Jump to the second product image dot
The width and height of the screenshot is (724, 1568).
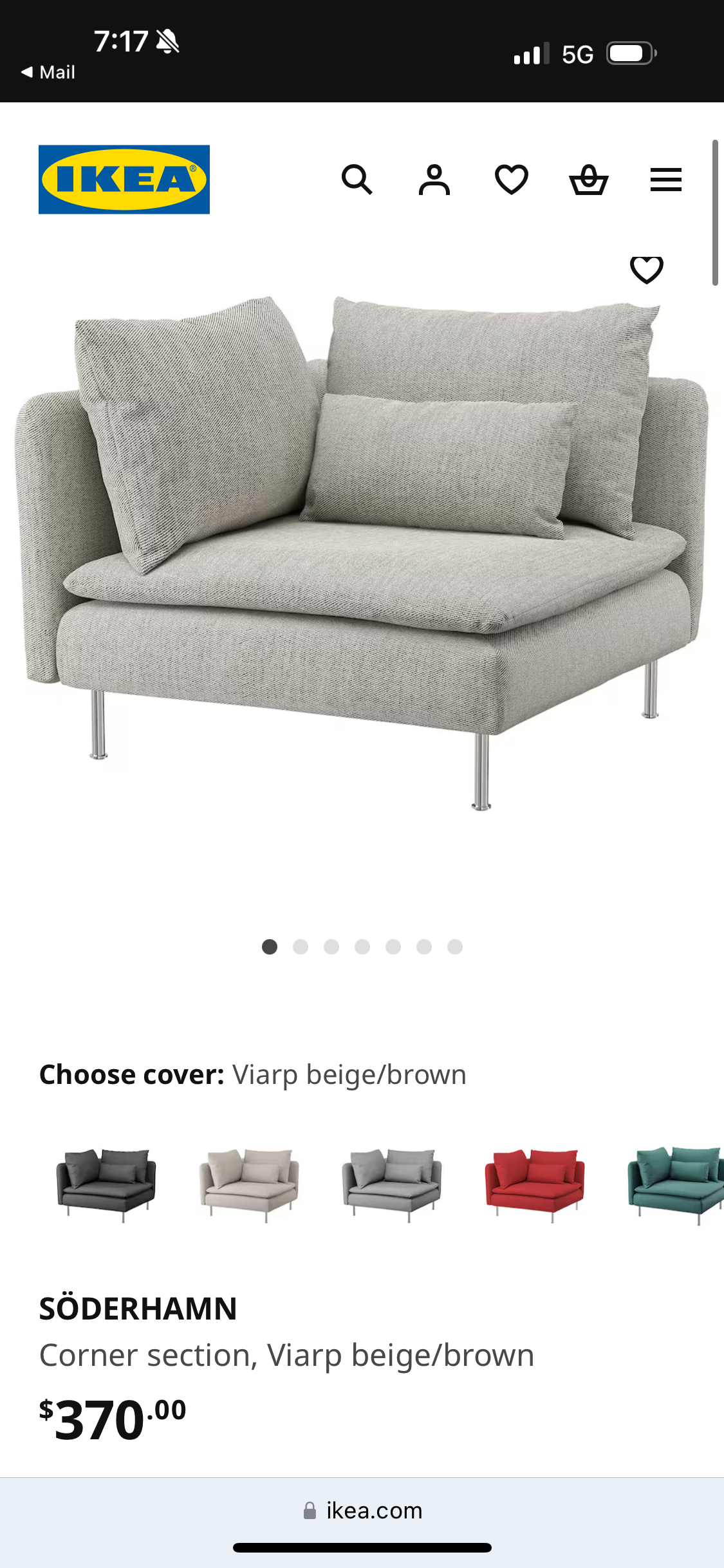point(301,947)
